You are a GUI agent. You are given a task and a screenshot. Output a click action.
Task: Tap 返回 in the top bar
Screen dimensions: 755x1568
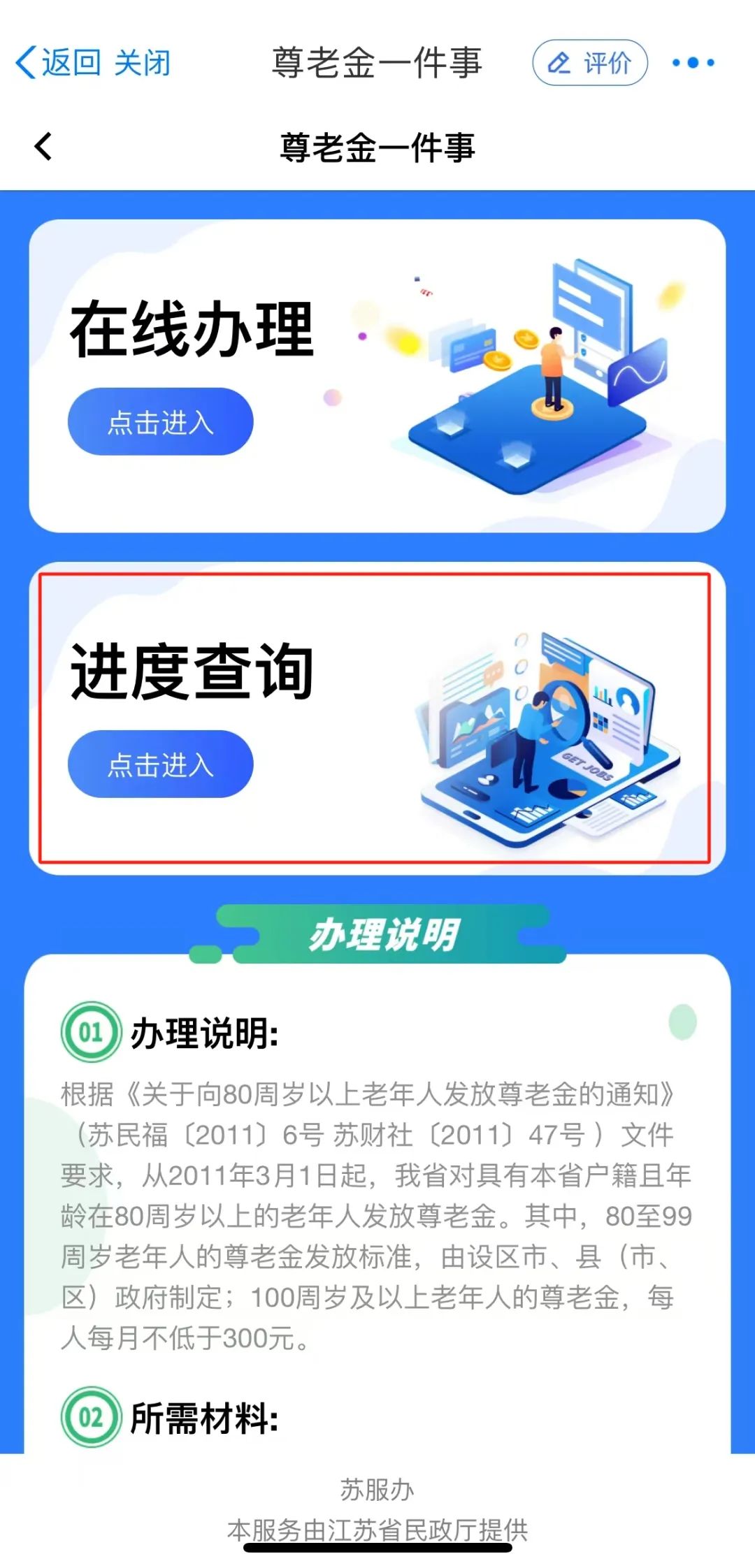click(x=59, y=63)
